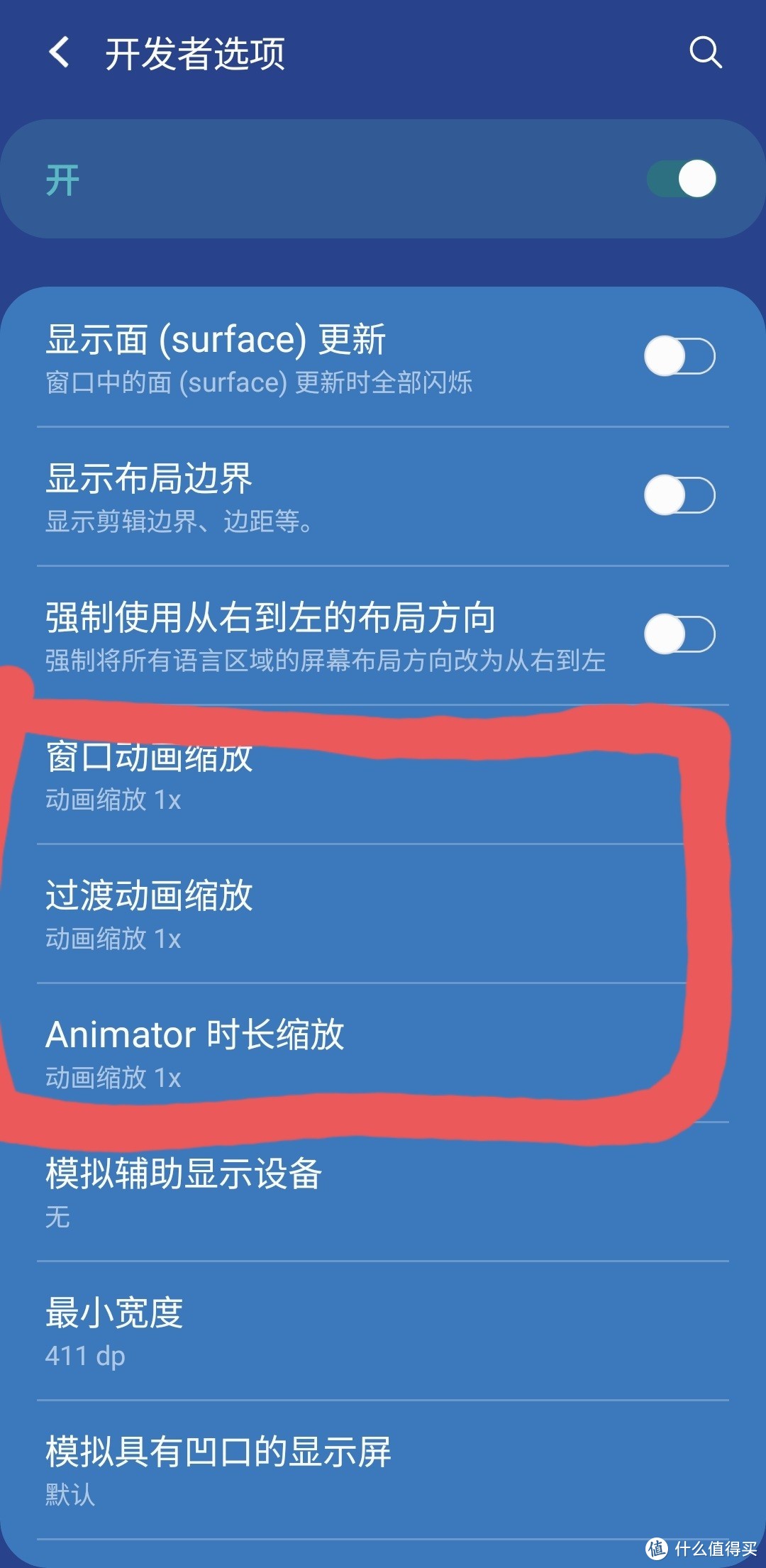Tap the 动画缩放 1x subtitle under 窗口动画缩放
Screen dimensions: 766x1568
tap(113, 802)
